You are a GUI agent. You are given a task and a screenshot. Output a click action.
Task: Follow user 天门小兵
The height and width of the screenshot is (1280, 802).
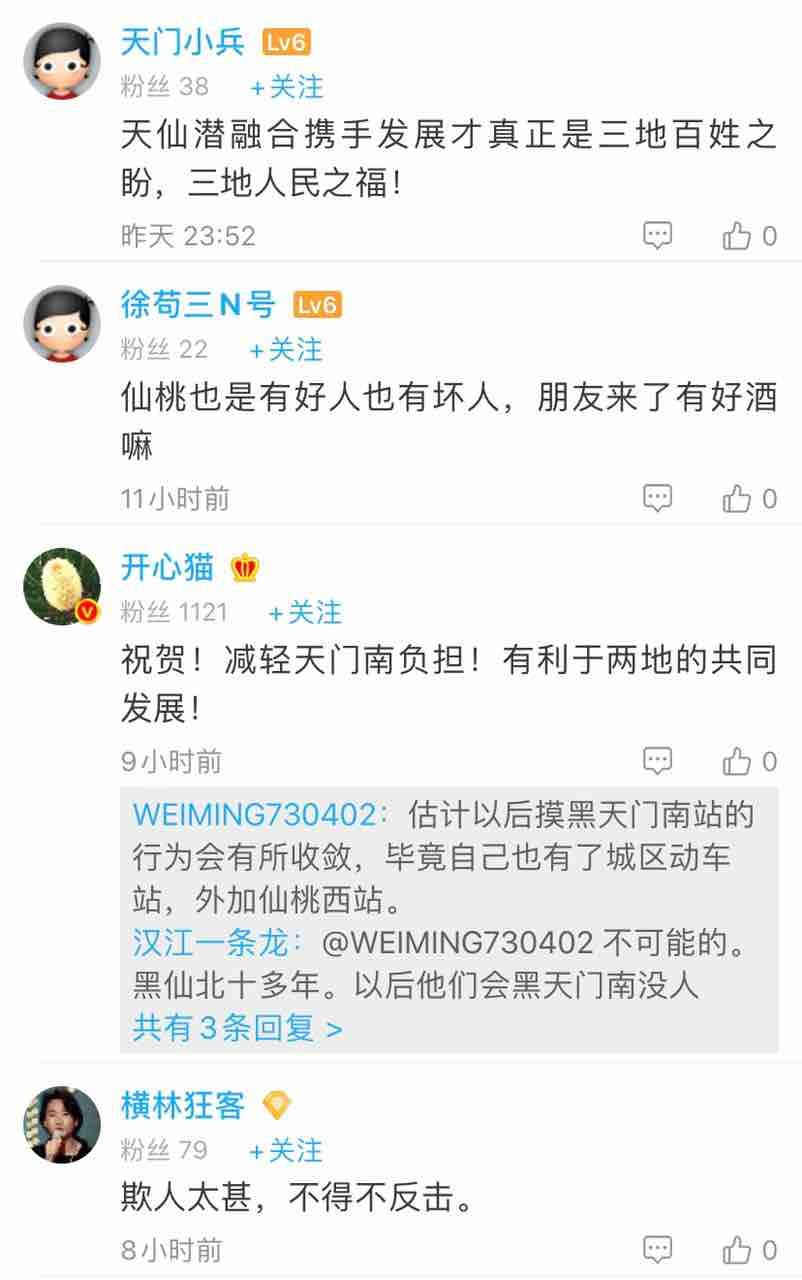click(x=286, y=88)
